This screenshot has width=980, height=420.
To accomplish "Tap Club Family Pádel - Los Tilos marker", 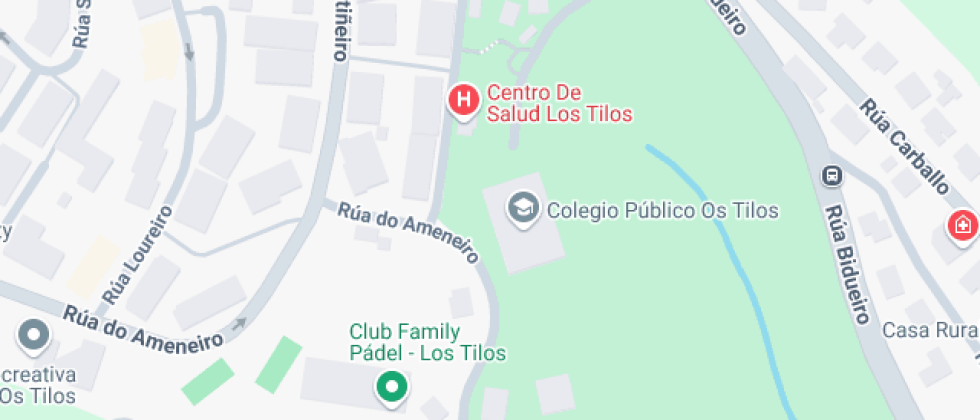I will 392,386.
